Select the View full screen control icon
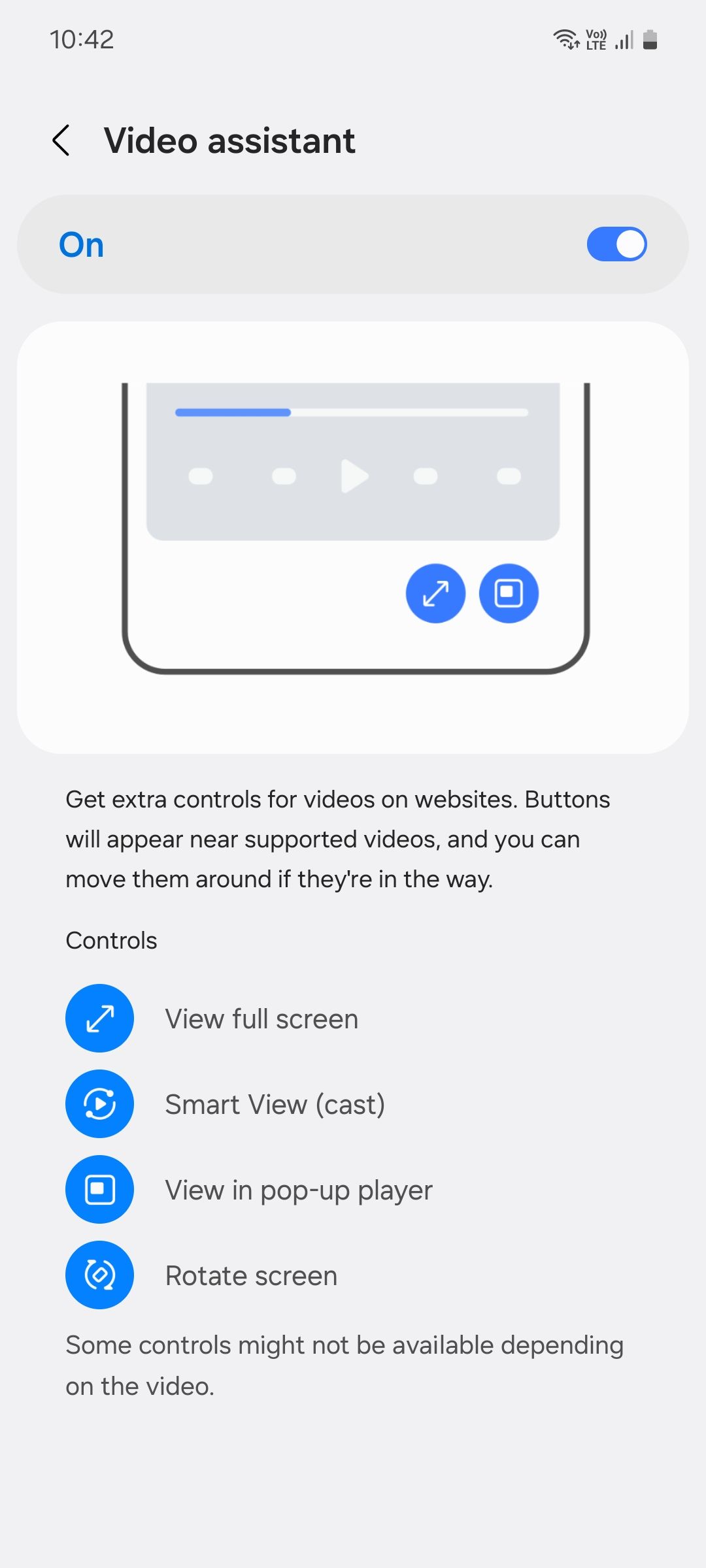The width and height of the screenshot is (706, 1568). (x=99, y=1017)
